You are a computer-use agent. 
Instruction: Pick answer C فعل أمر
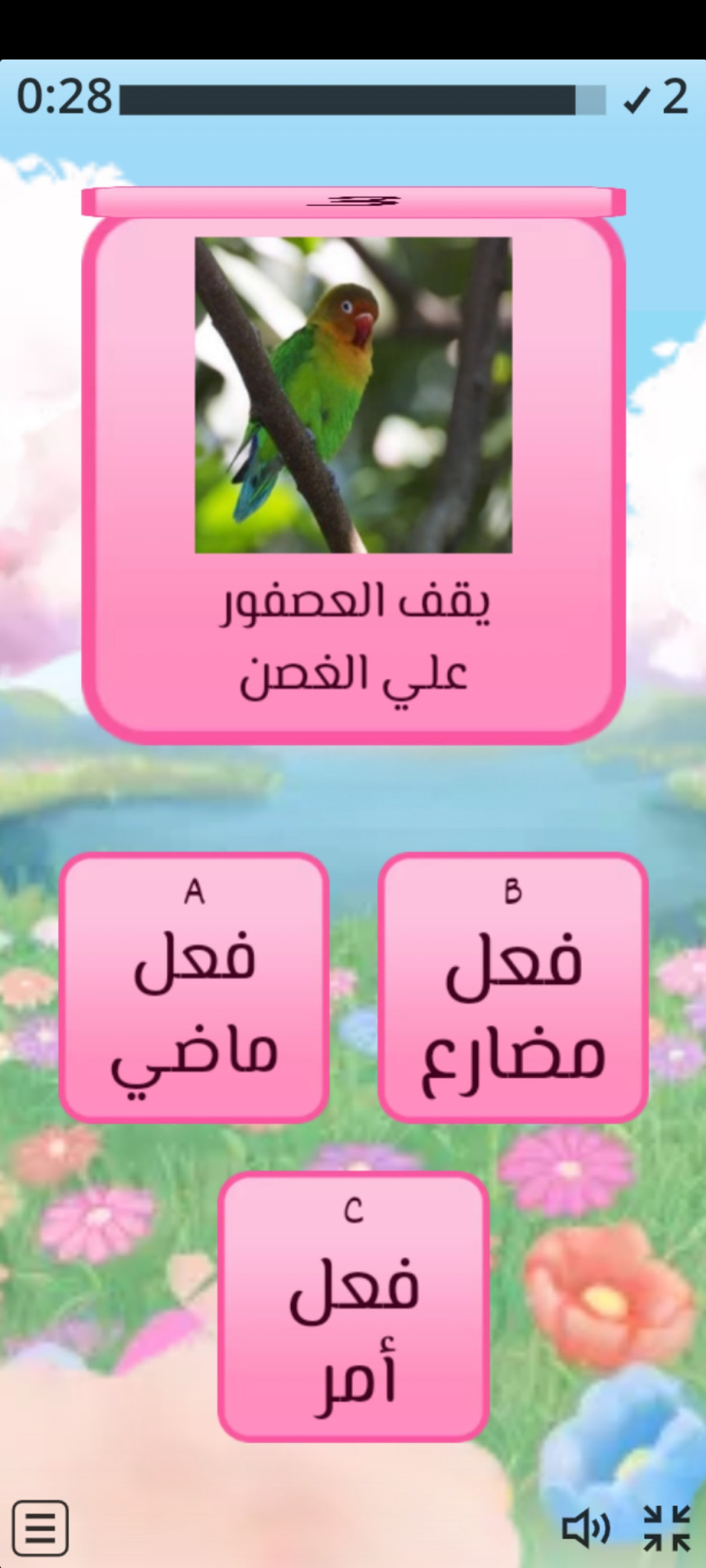coord(353,1306)
